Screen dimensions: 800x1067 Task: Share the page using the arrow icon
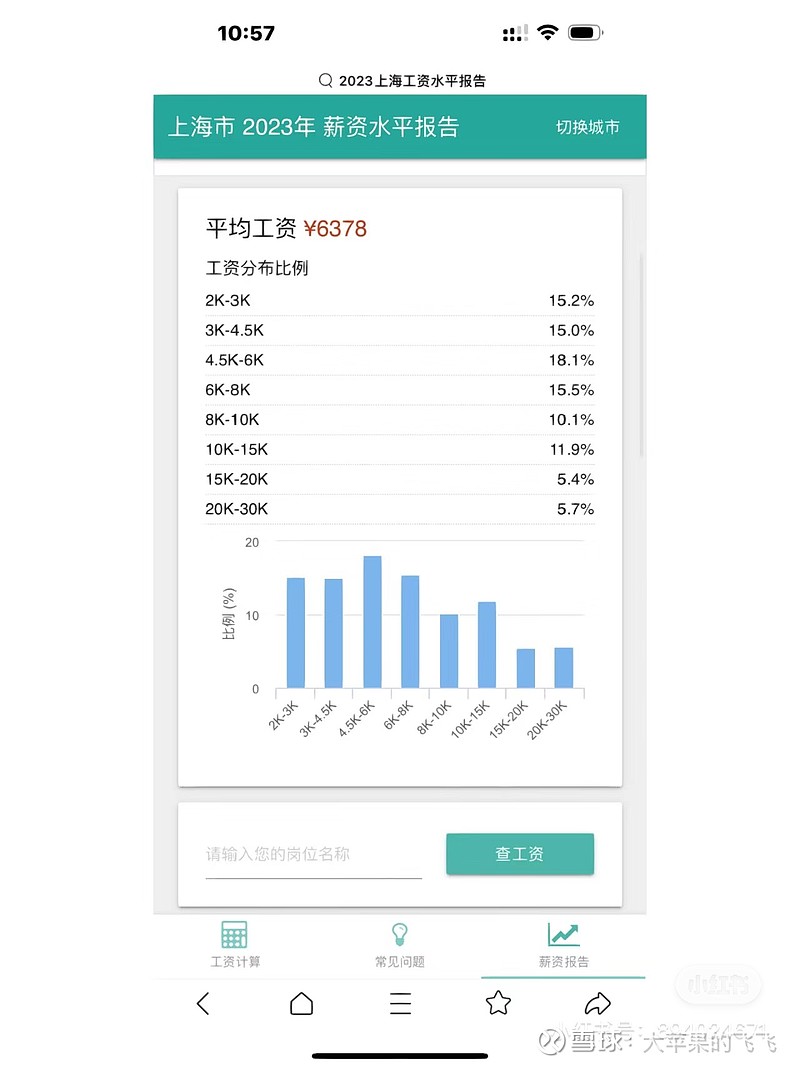coord(598,1003)
